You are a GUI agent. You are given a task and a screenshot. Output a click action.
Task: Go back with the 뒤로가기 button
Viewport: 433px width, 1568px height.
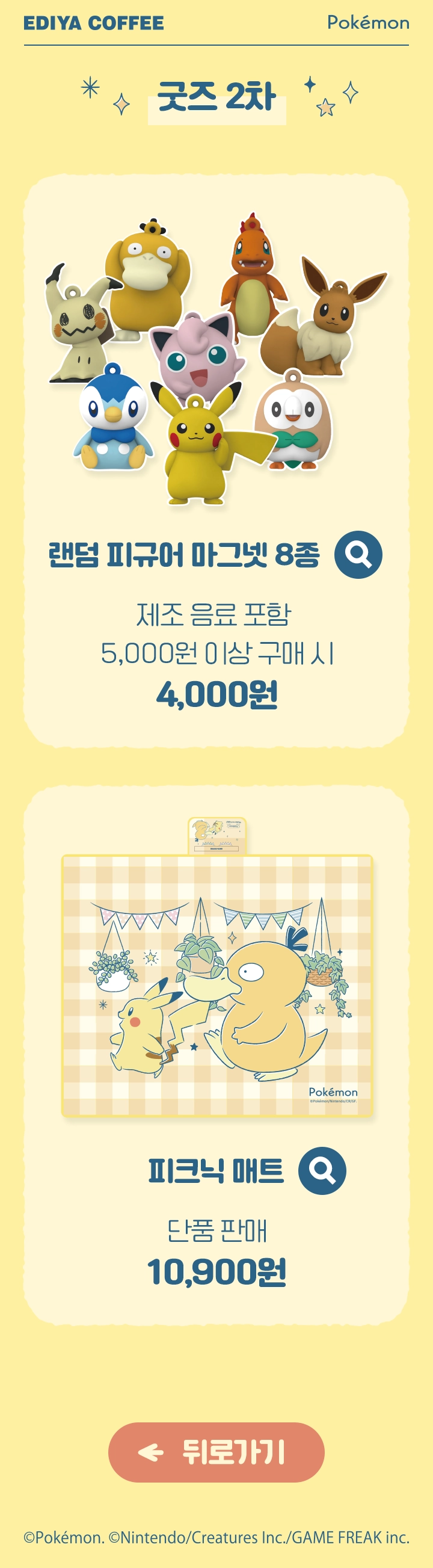pyautogui.click(x=216, y=1452)
